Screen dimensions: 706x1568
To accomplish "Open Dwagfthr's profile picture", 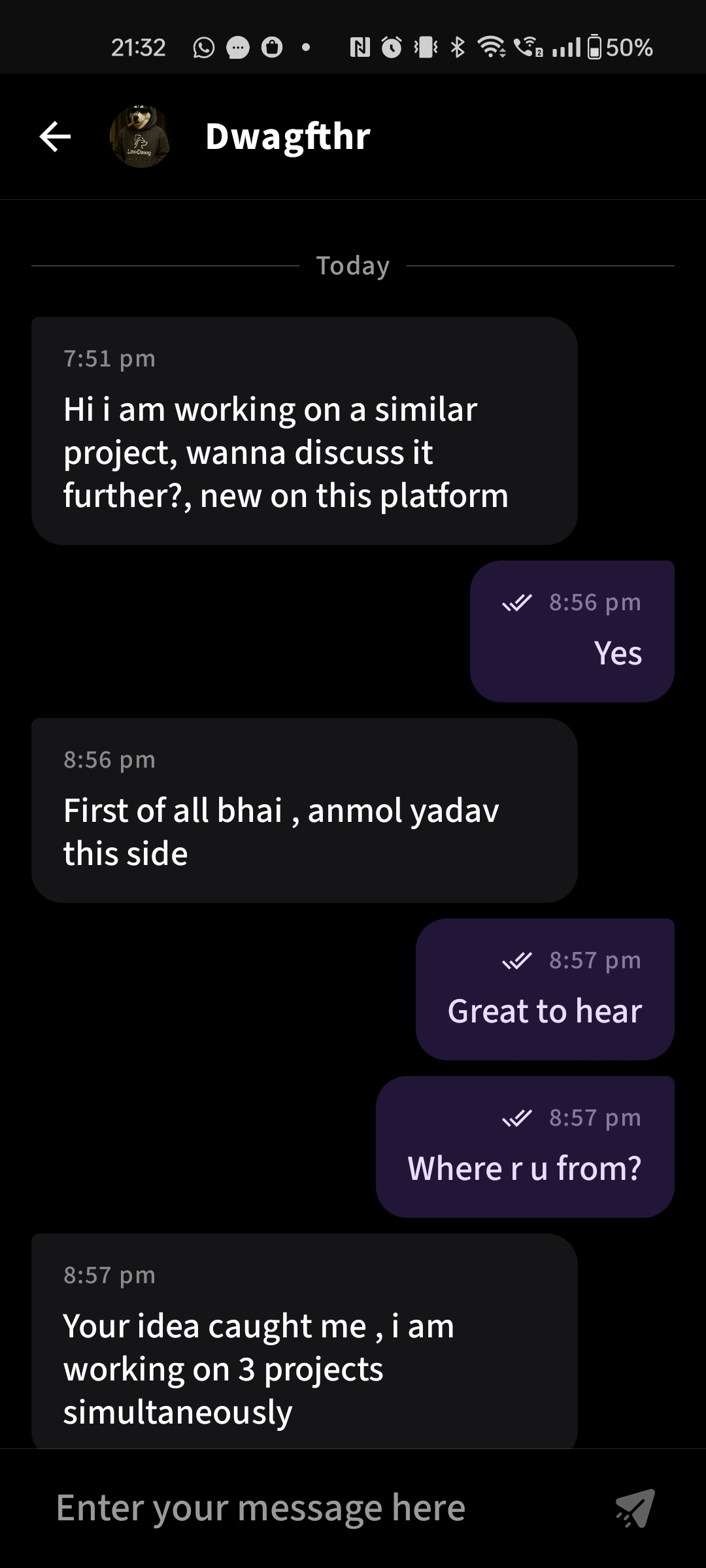I will [140, 137].
